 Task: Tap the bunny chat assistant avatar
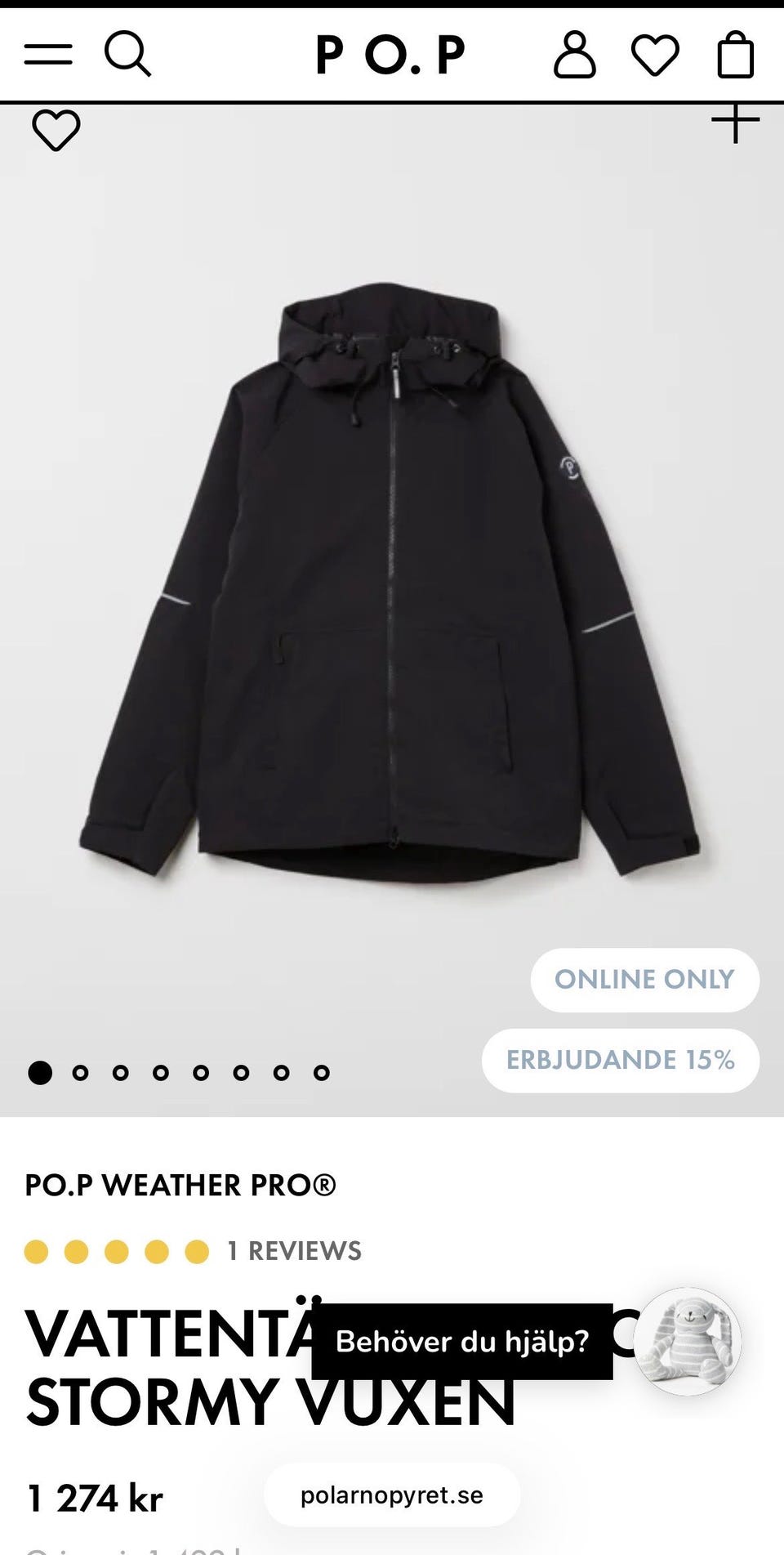click(x=688, y=1342)
